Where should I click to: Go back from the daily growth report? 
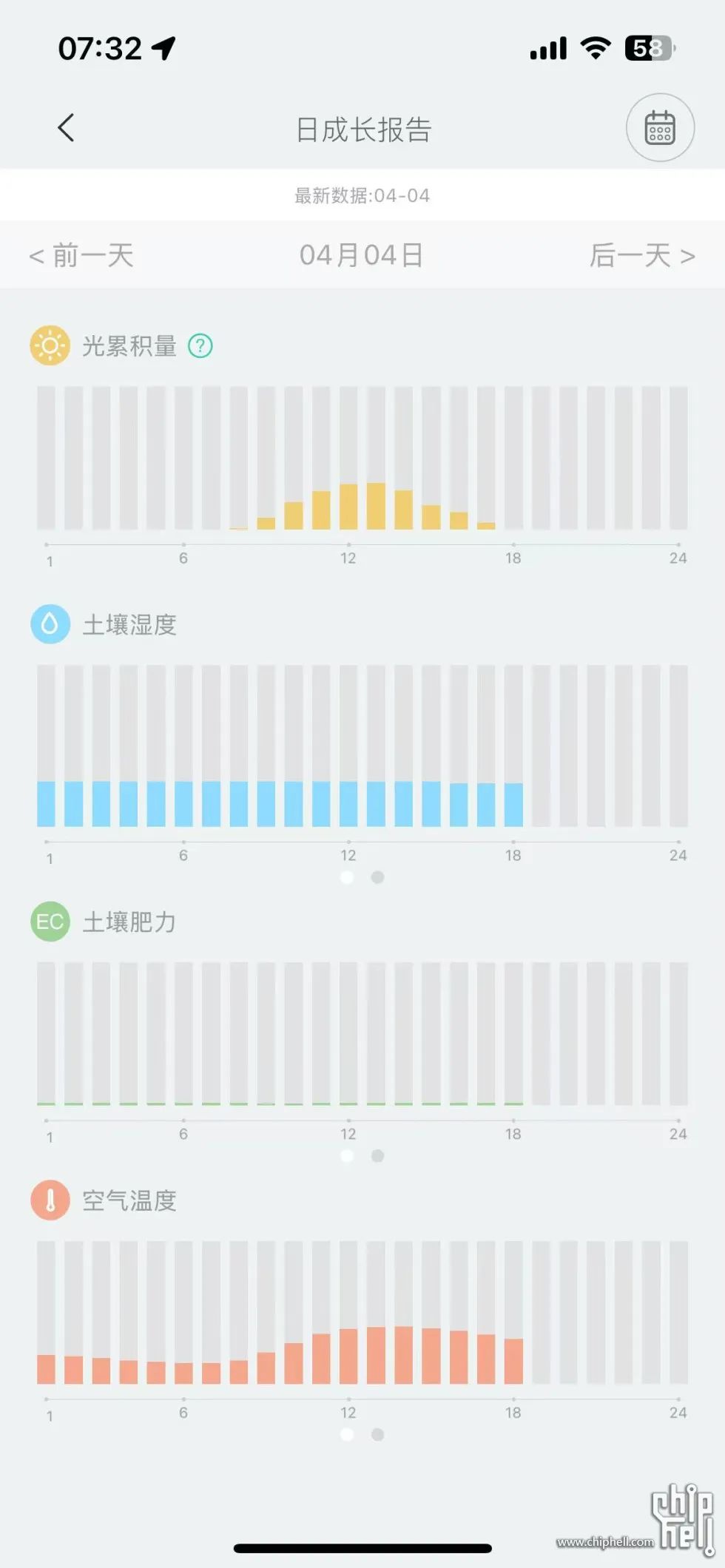[66, 128]
